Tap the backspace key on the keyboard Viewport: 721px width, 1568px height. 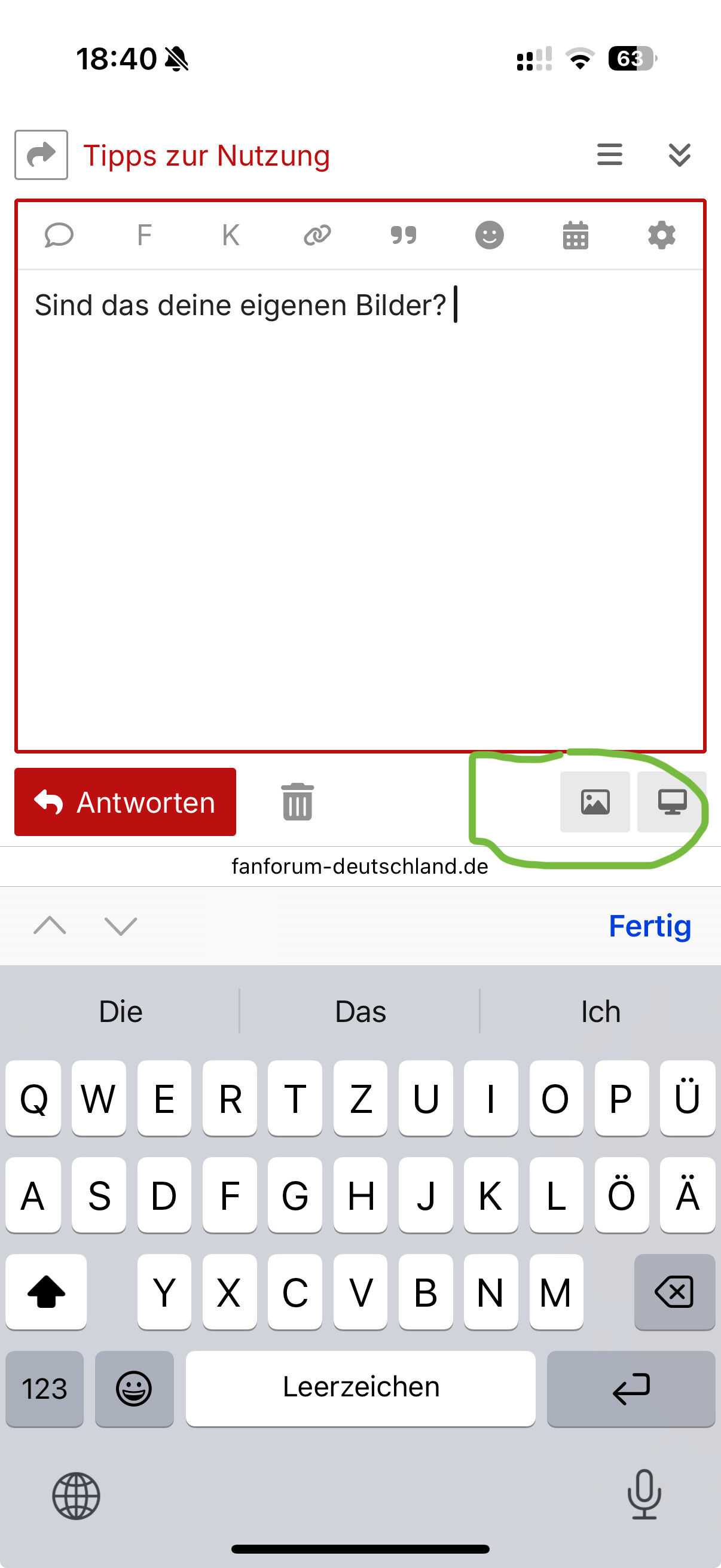tap(674, 1292)
